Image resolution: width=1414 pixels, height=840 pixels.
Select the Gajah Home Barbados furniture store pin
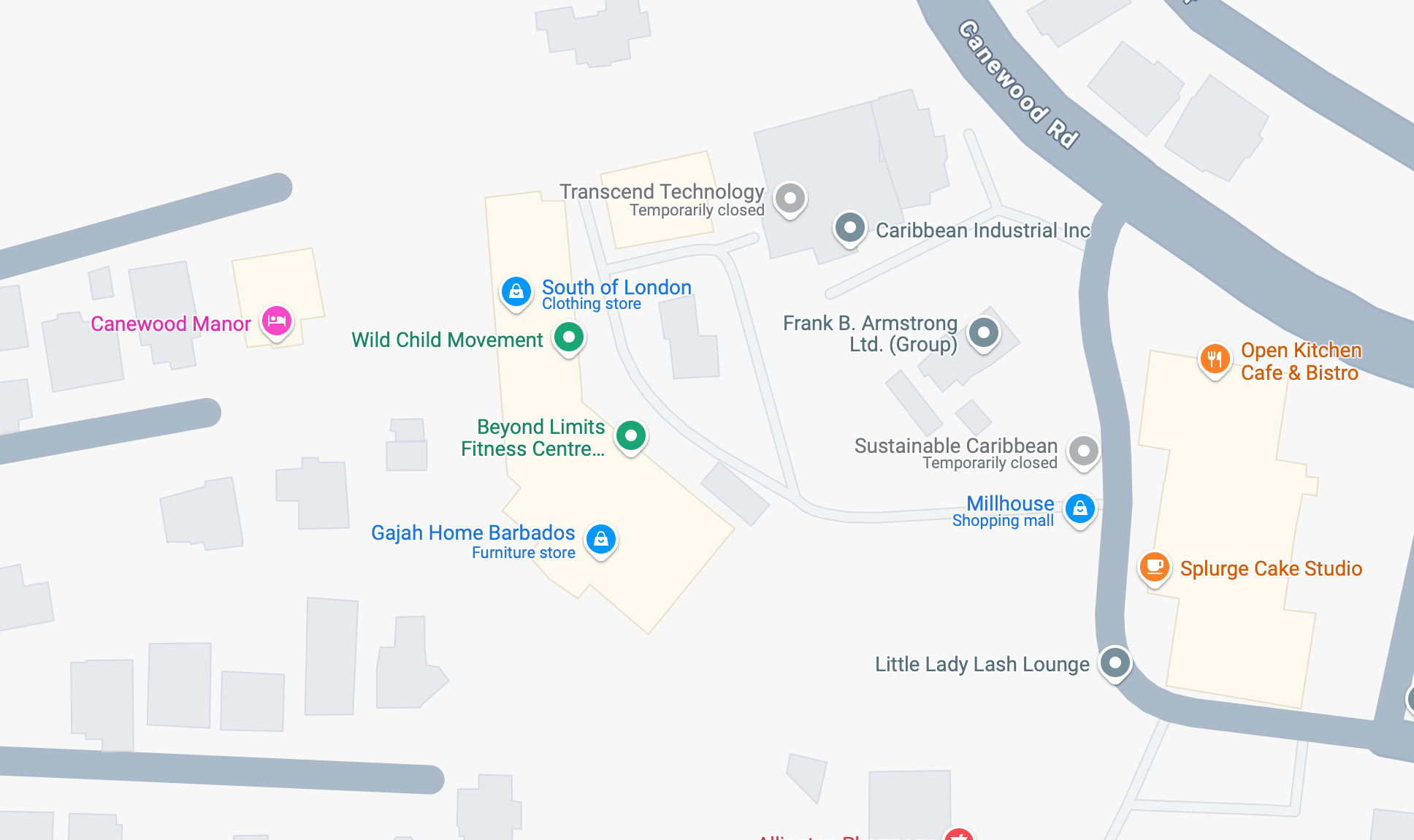click(x=601, y=540)
